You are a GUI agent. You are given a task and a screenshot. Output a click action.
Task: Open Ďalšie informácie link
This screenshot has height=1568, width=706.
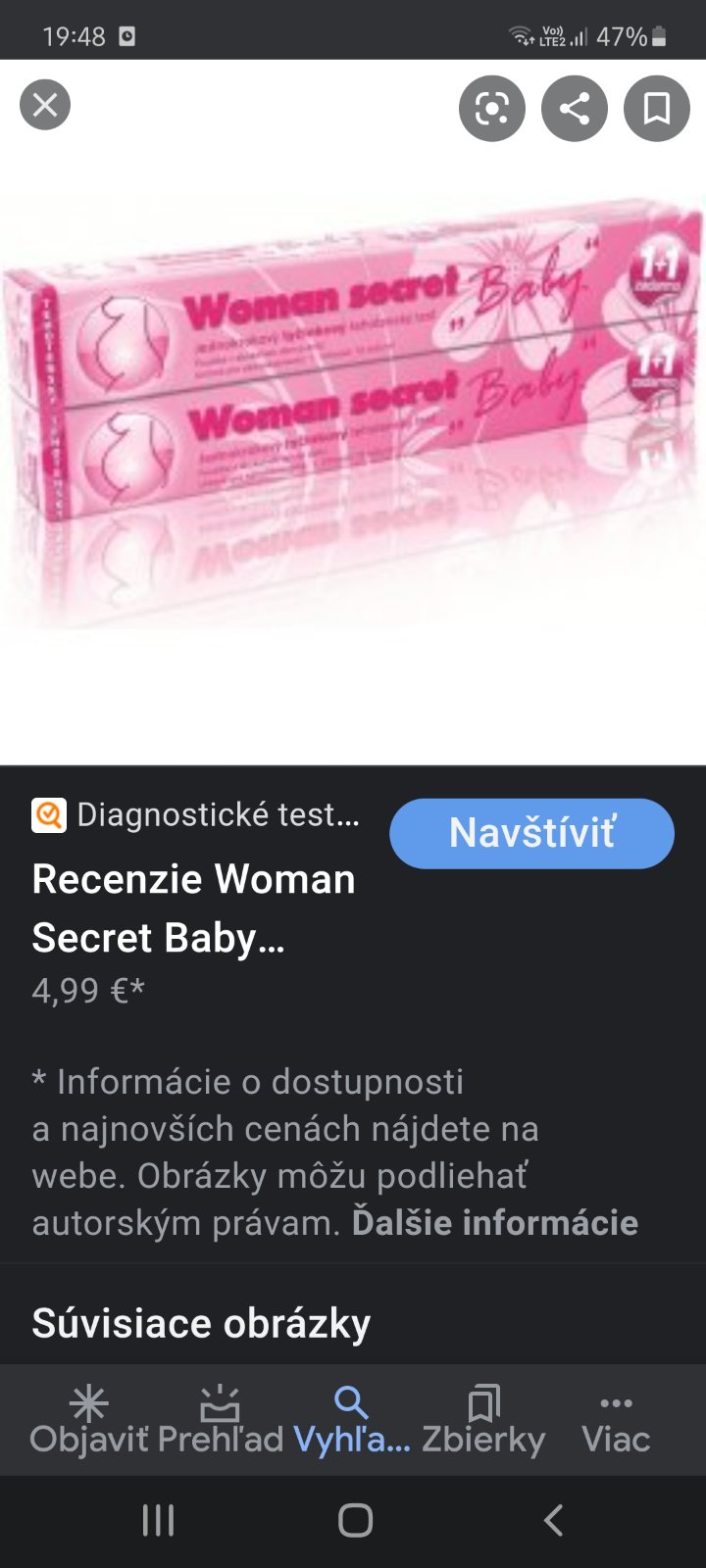point(494,1223)
